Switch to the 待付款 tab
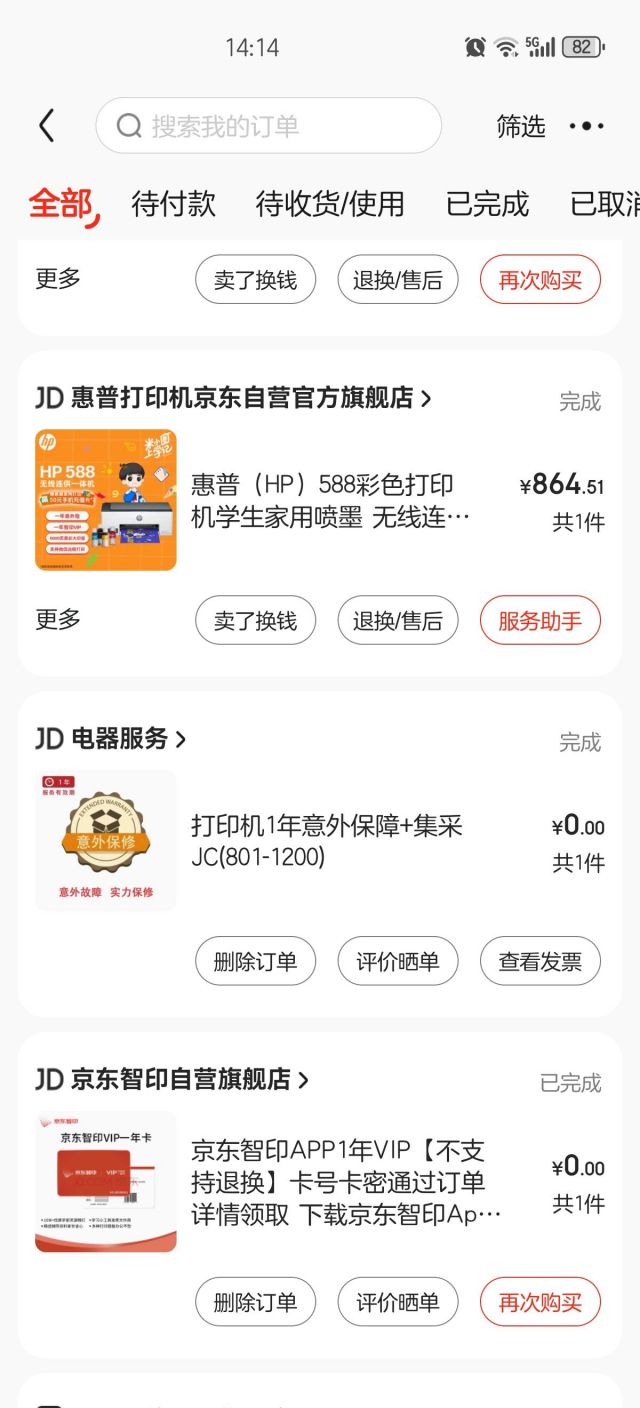 tap(173, 203)
